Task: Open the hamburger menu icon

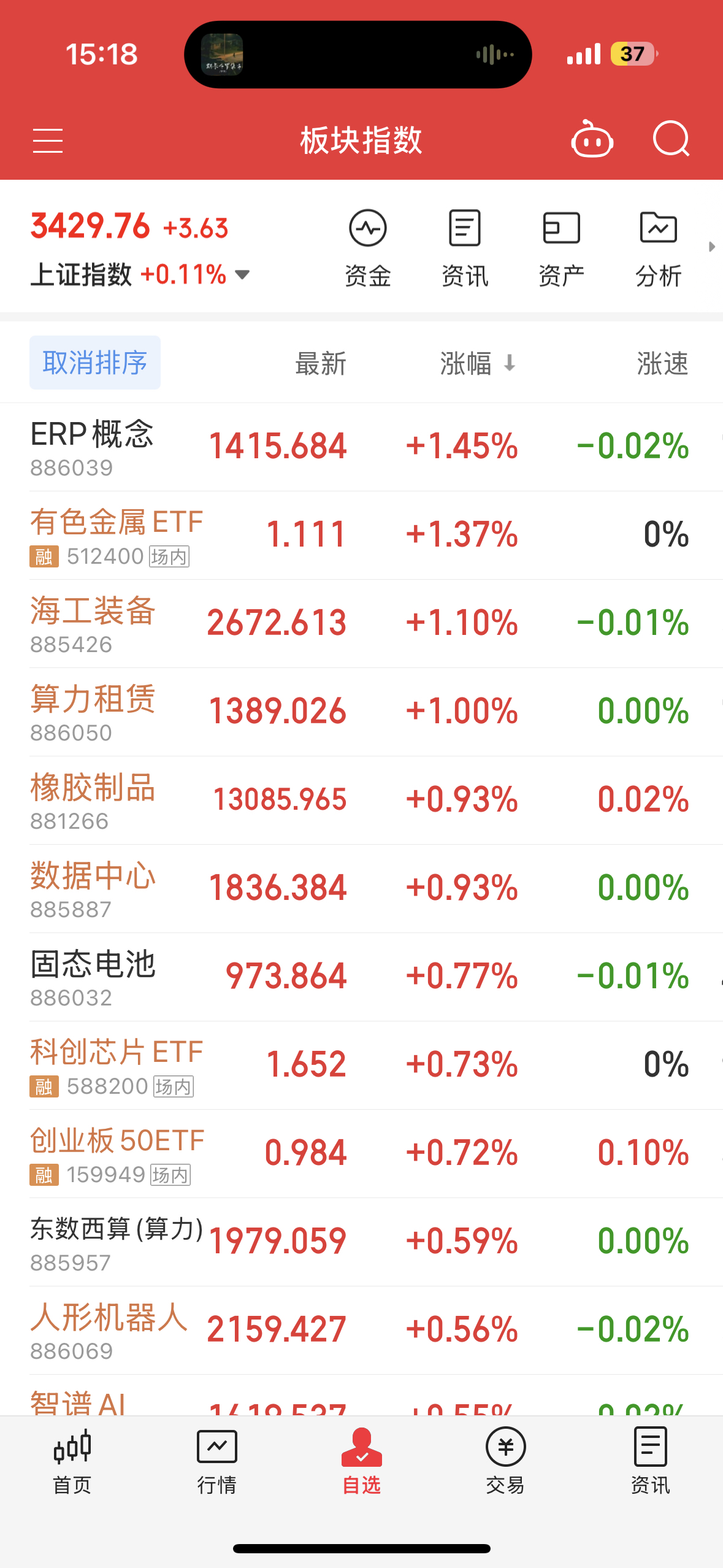Action: point(48,141)
